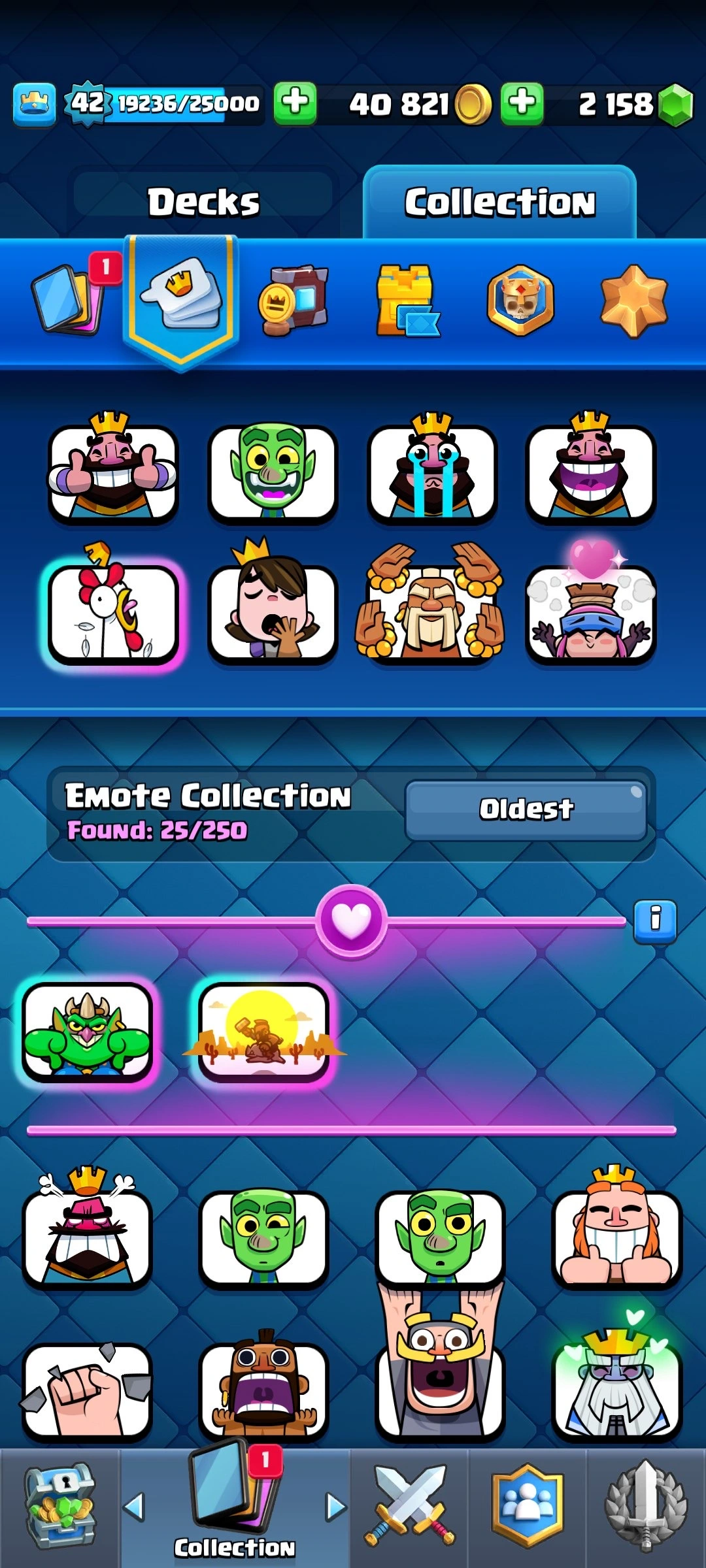Switch to the Decks tab
706x1568 pixels.
pos(203,202)
